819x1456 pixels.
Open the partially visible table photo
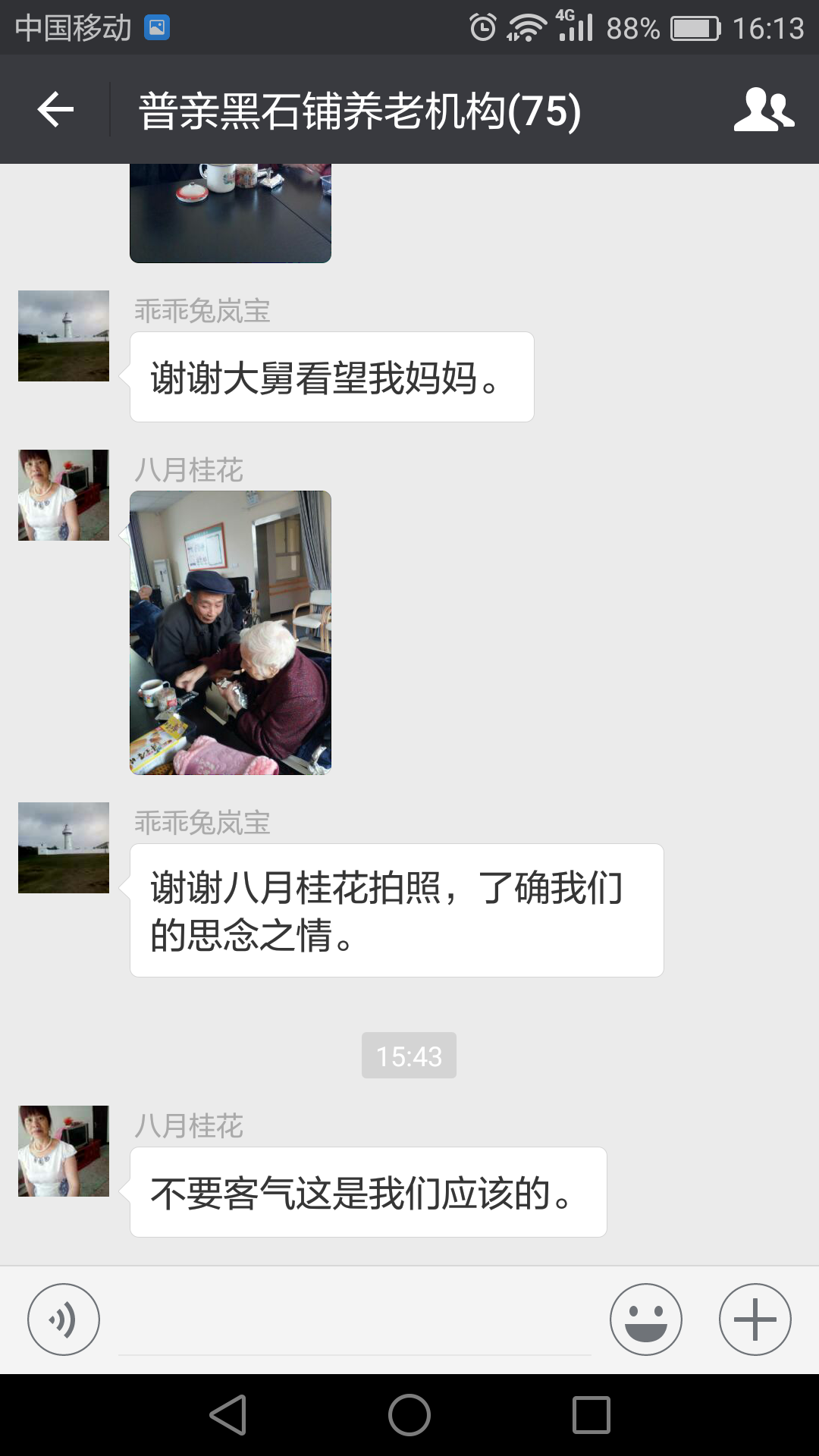point(231,213)
